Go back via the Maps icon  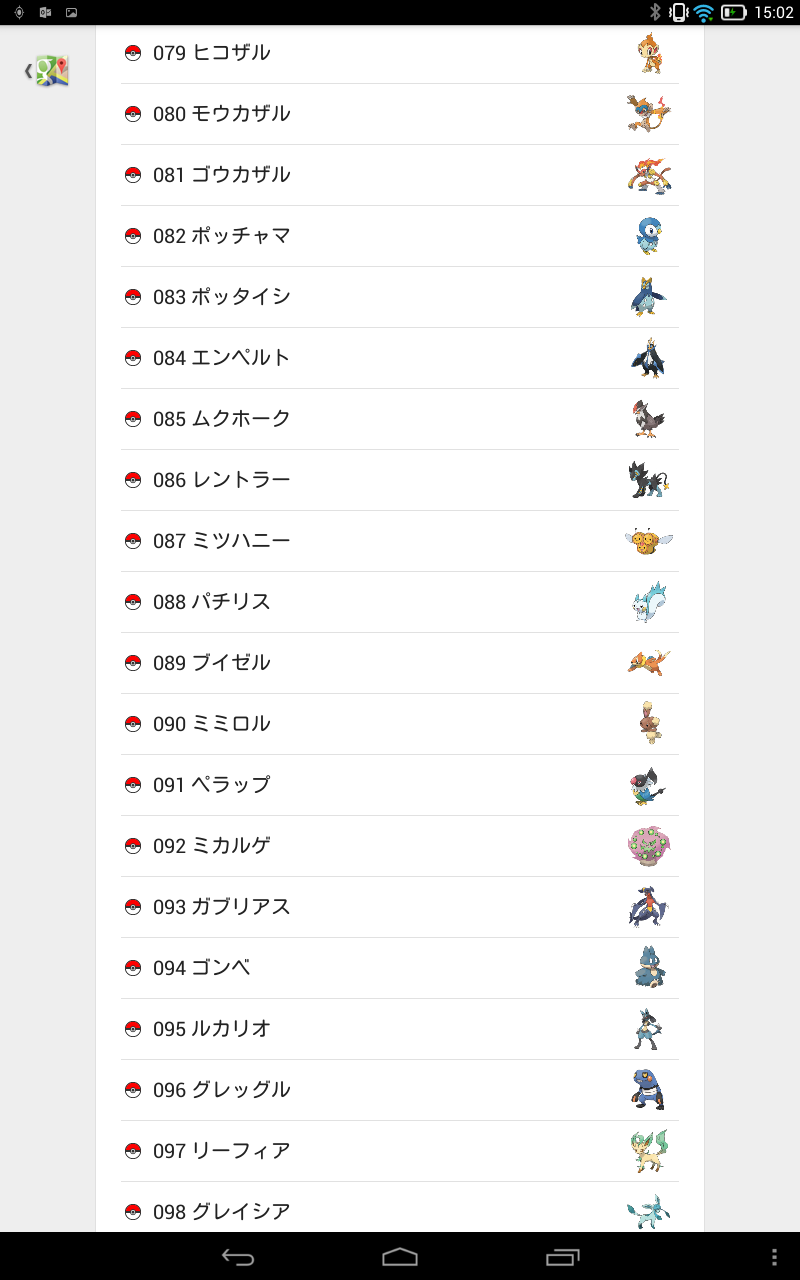[47, 71]
